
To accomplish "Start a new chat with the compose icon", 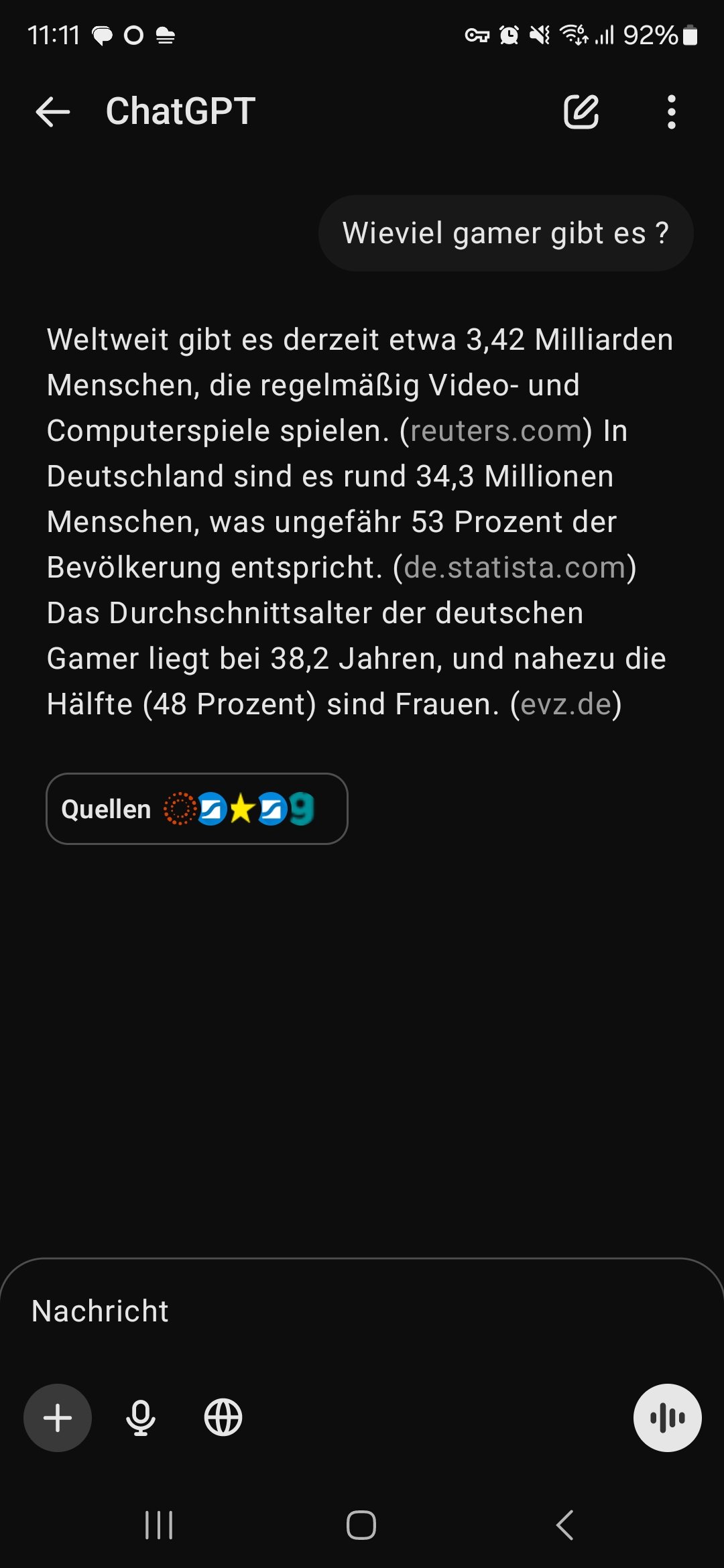I will pyautogui.click(x=581, y=111).
